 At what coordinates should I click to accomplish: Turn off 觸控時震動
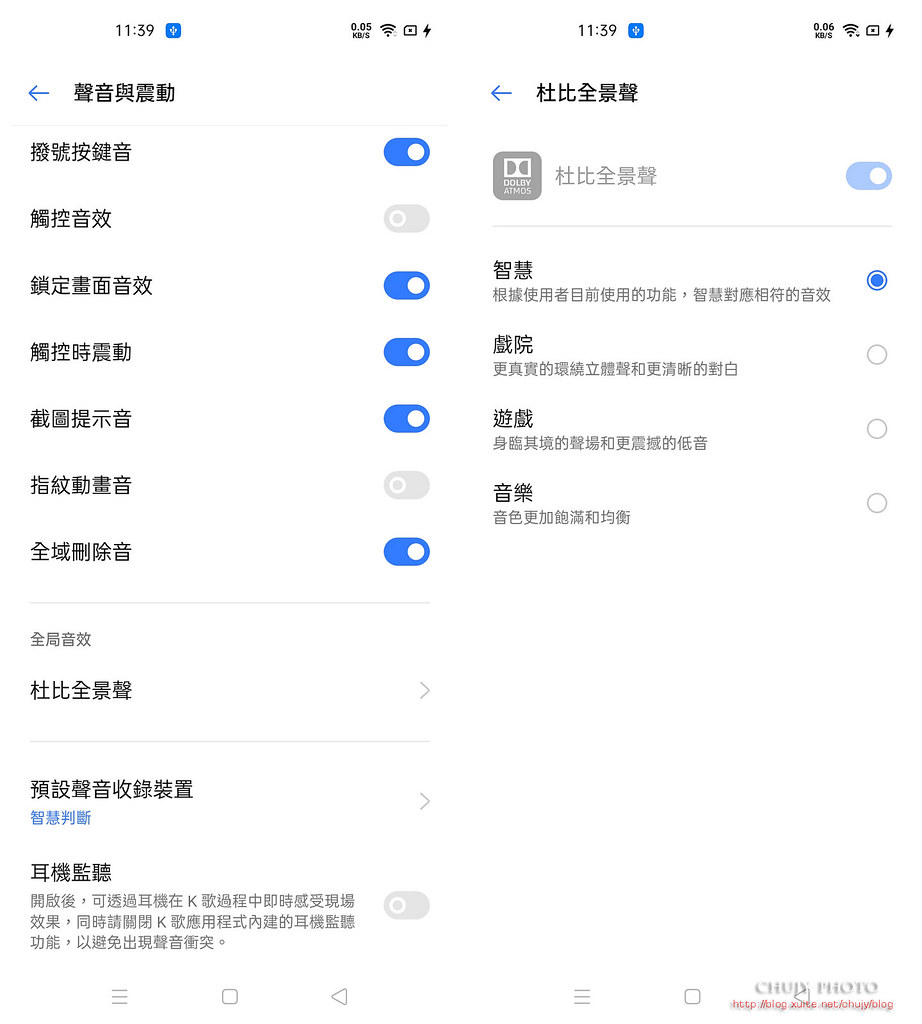coord(406,352)
